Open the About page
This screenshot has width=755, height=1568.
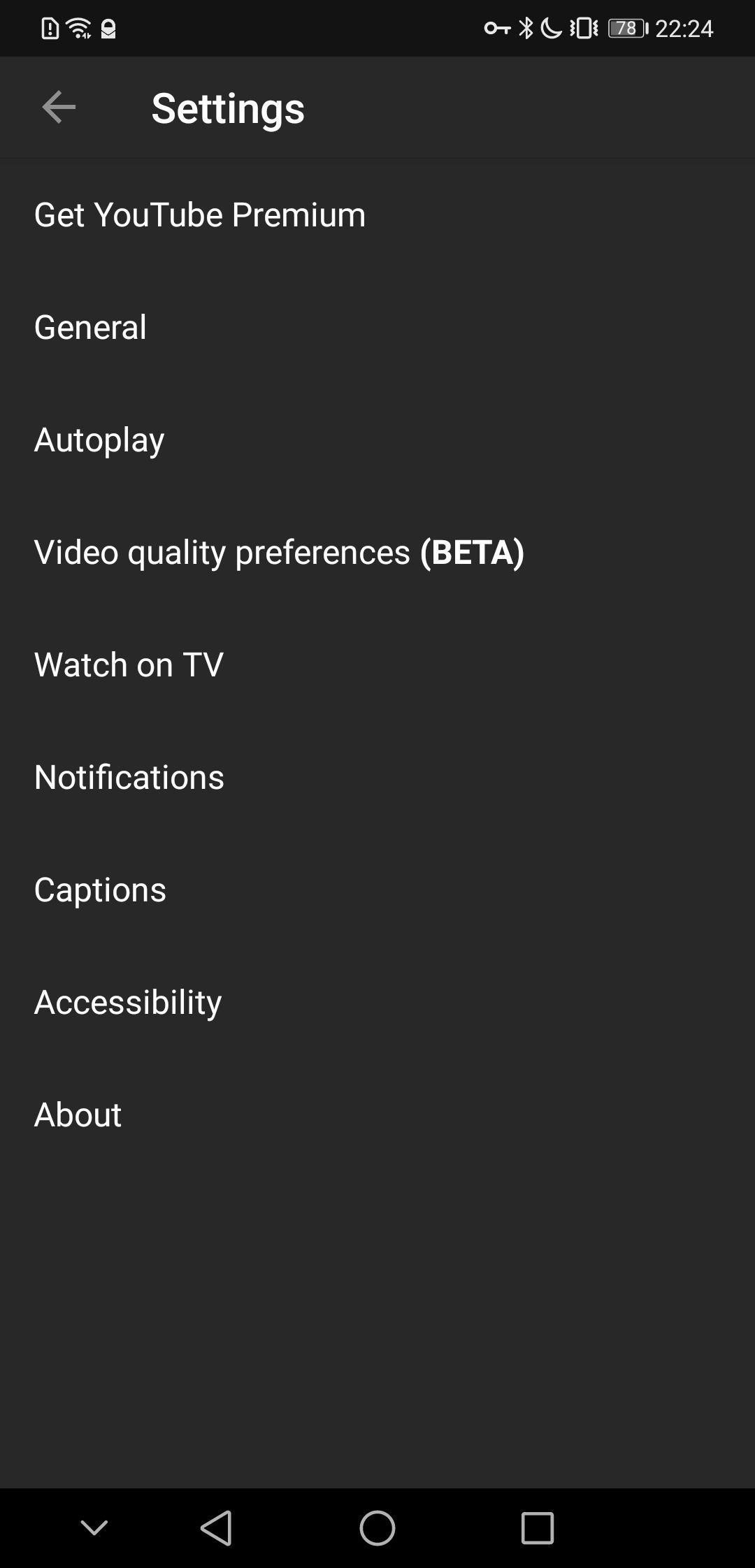[x=78, y=1114]
